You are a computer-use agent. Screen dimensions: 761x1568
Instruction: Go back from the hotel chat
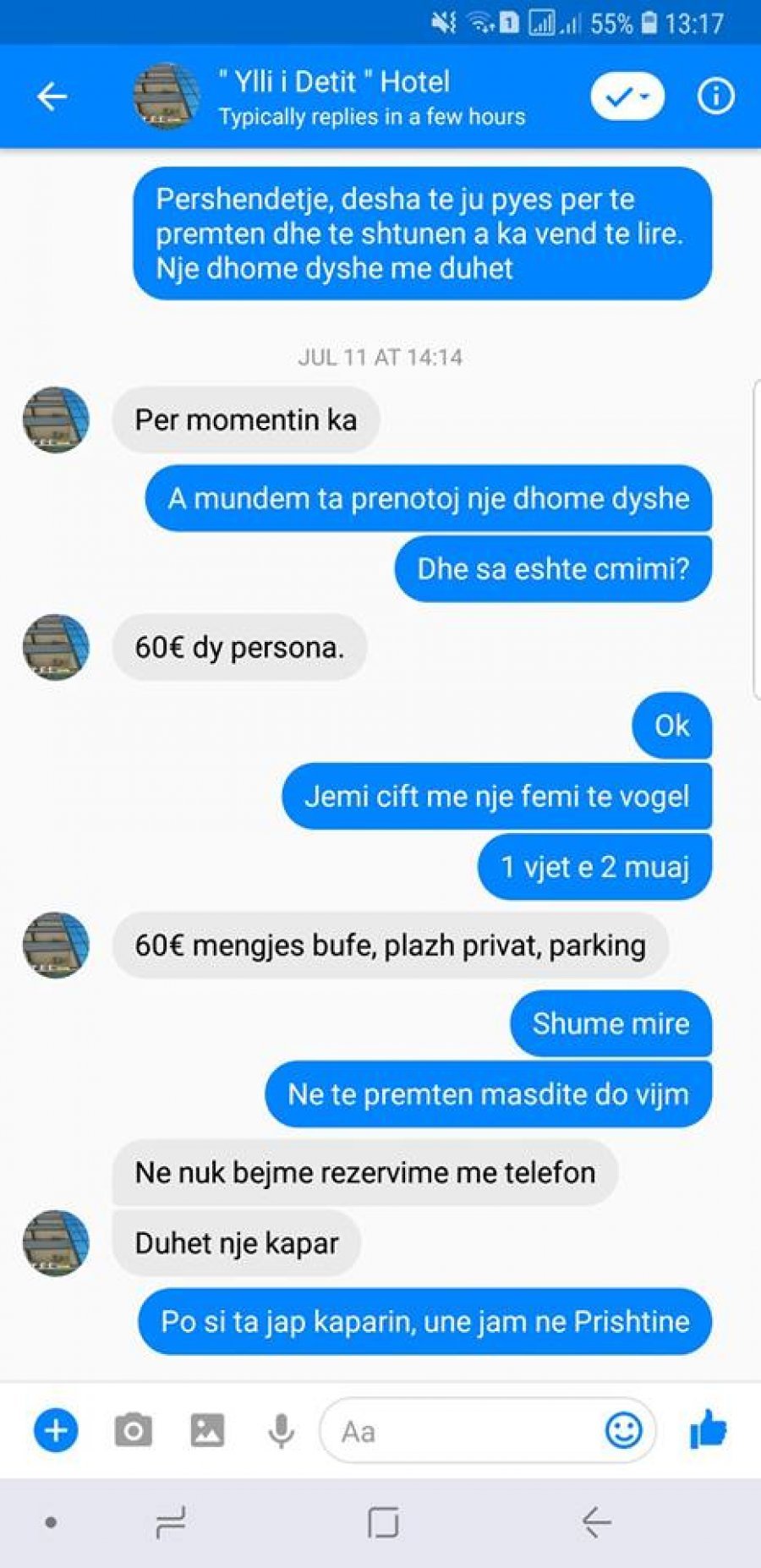(x=52, y=96)
